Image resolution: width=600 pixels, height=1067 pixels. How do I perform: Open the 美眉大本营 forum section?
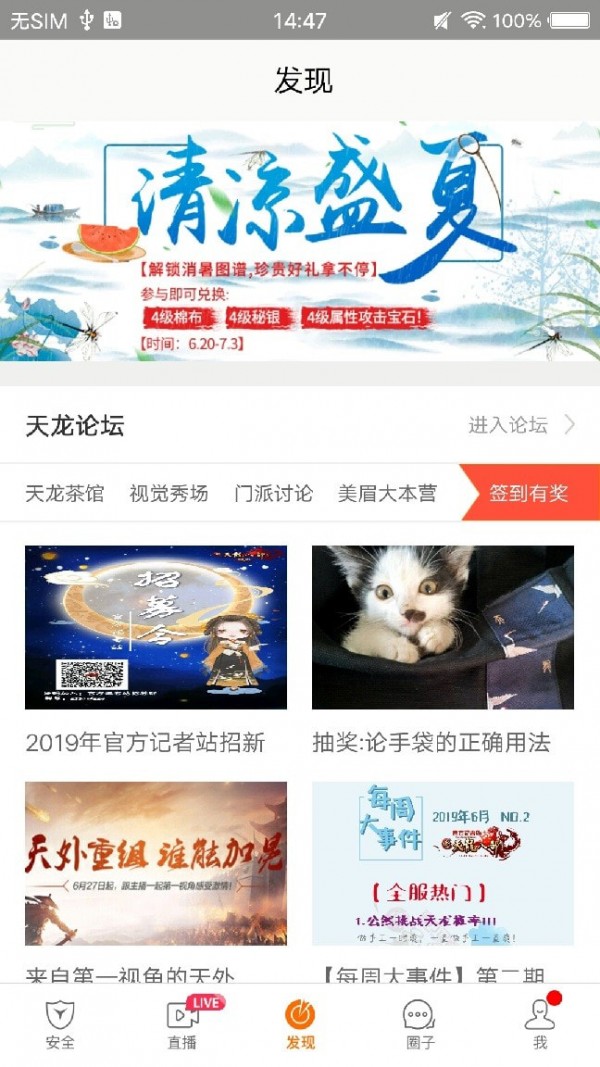point(387,493)
